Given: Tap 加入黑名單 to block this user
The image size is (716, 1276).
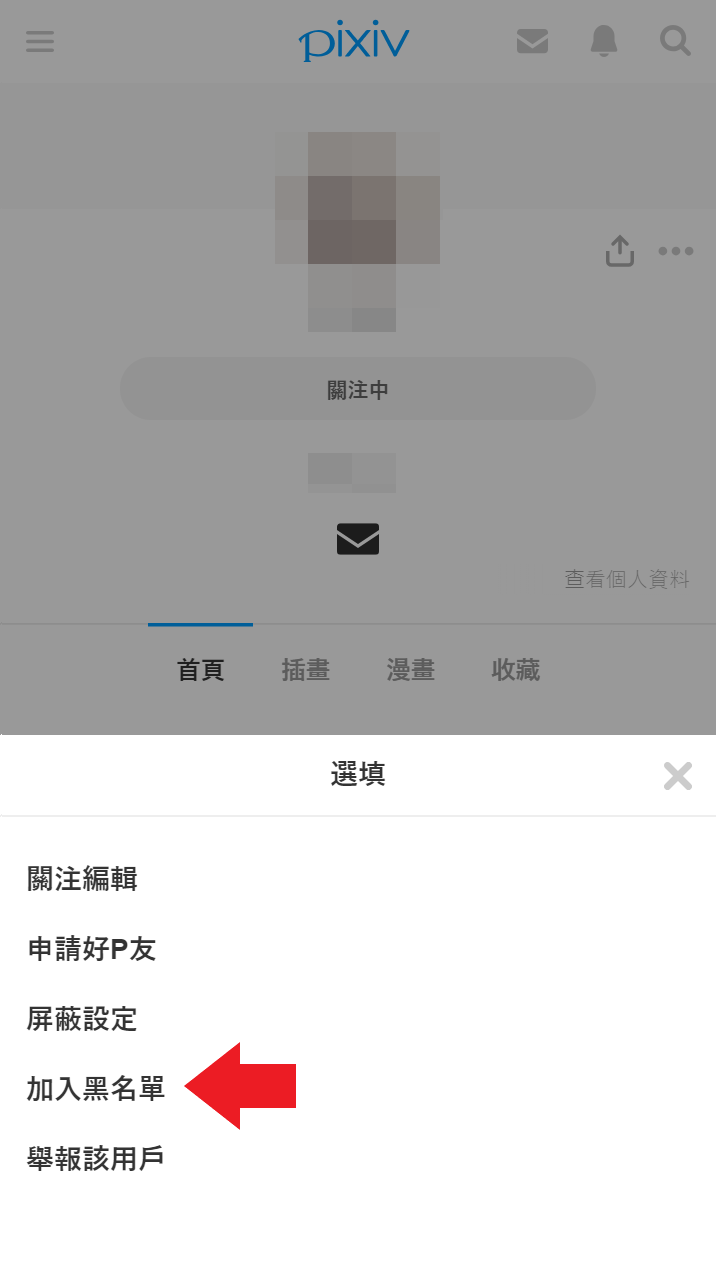Looking at the screenshot, I should [x=96, y=1089].
